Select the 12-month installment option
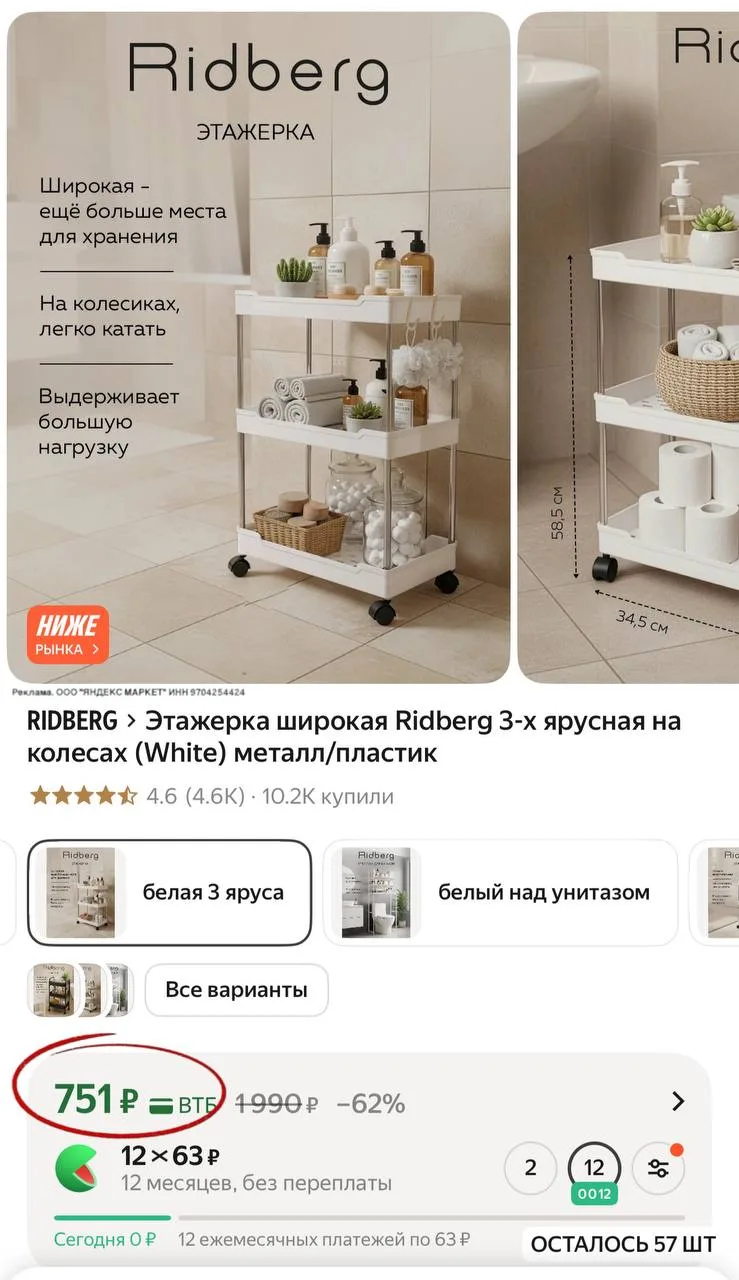739x1280 pixels. click(x=594, y=1167)
